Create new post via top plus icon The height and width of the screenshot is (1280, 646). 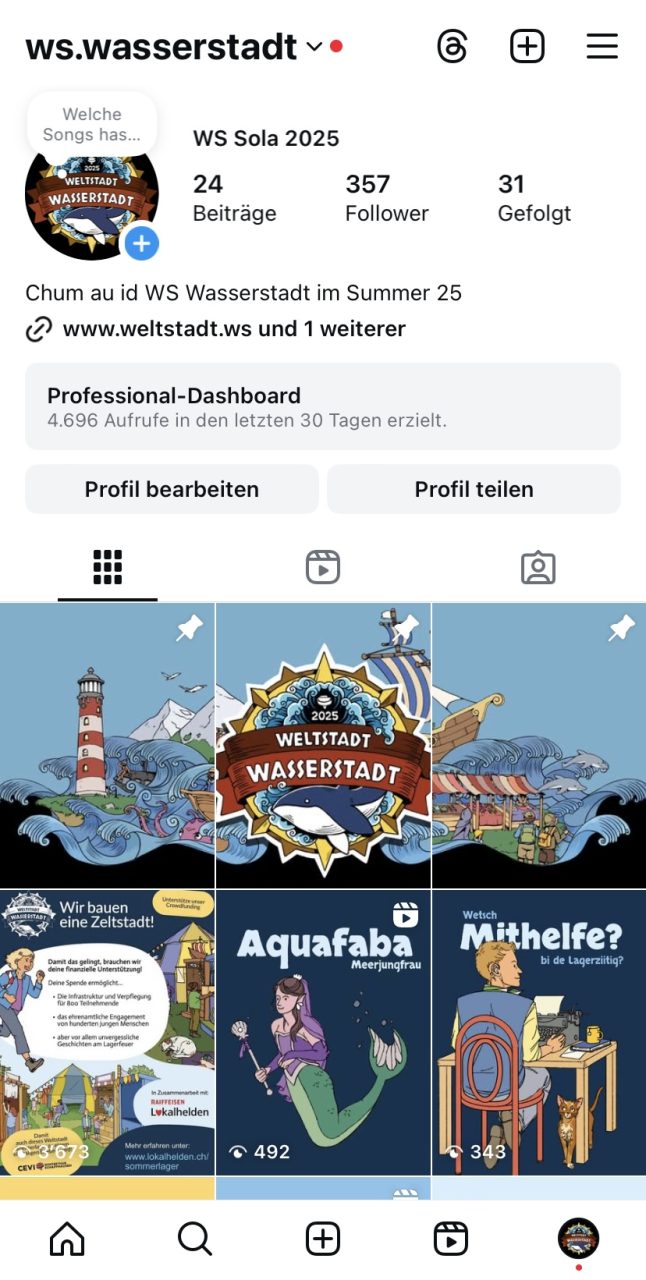[x=527, y=46]
